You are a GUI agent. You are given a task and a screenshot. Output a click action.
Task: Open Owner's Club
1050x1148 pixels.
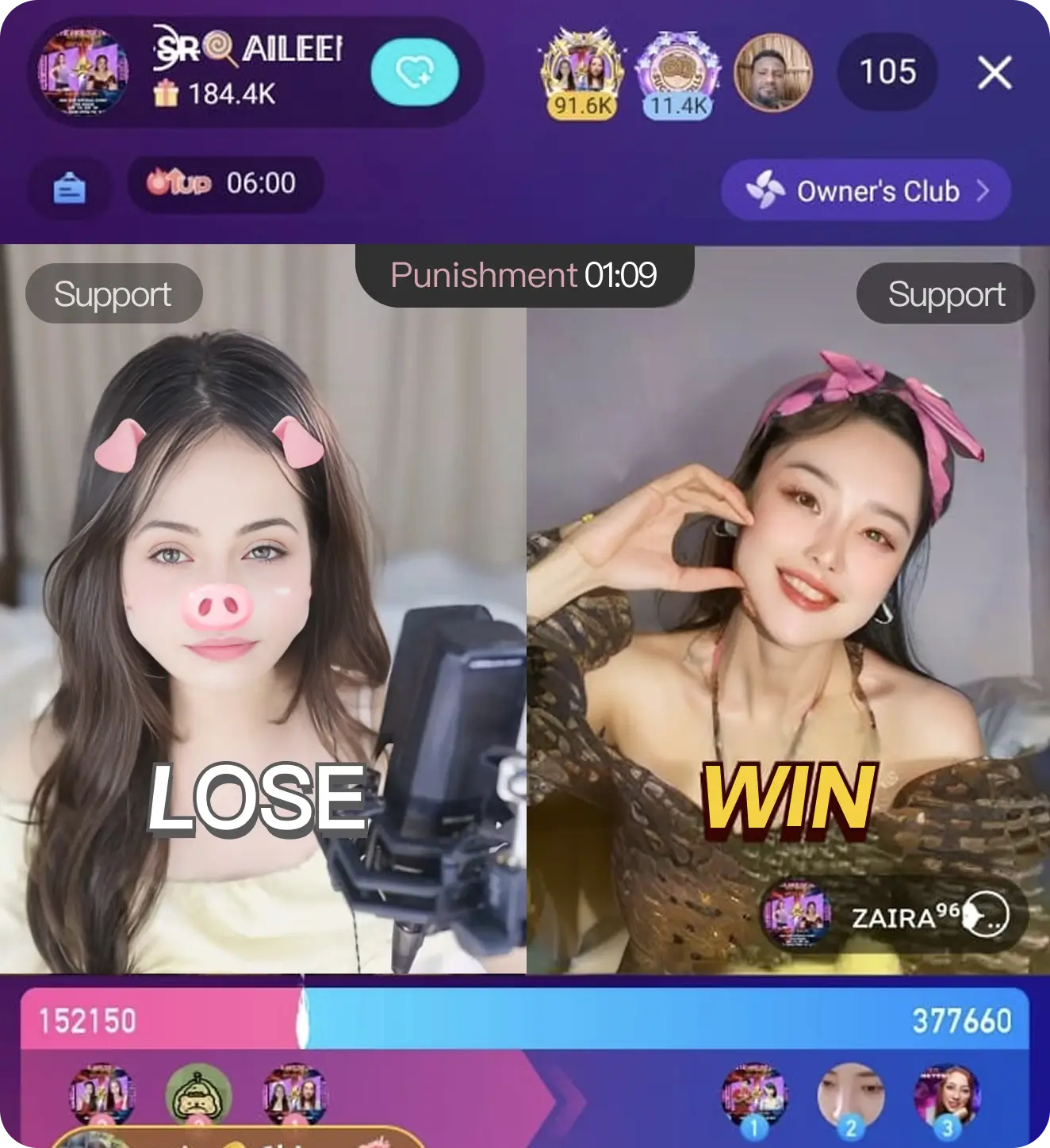click(x=866, y=191)
